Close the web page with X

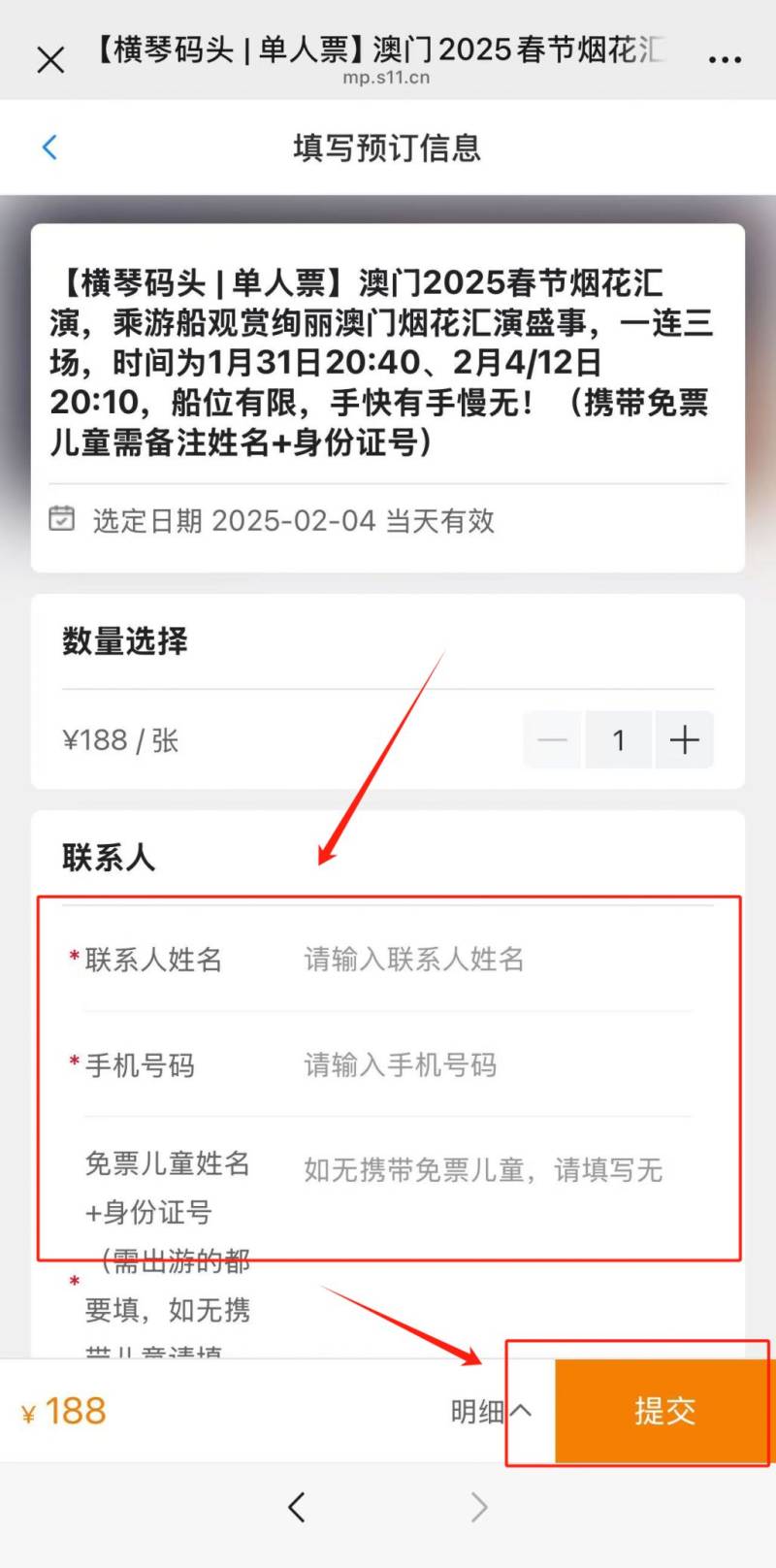pos(50,60)
